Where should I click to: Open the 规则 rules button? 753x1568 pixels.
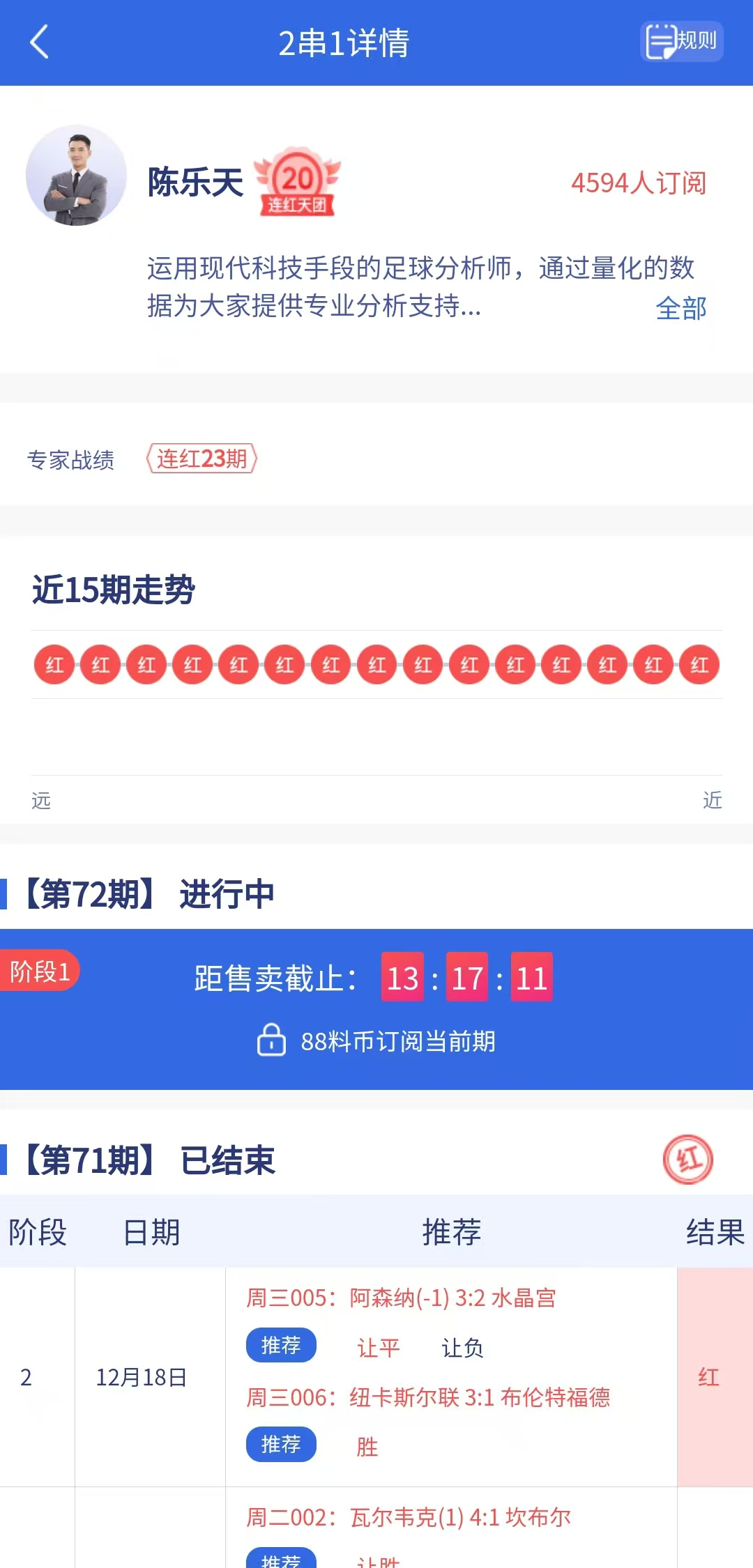[681, 42]
